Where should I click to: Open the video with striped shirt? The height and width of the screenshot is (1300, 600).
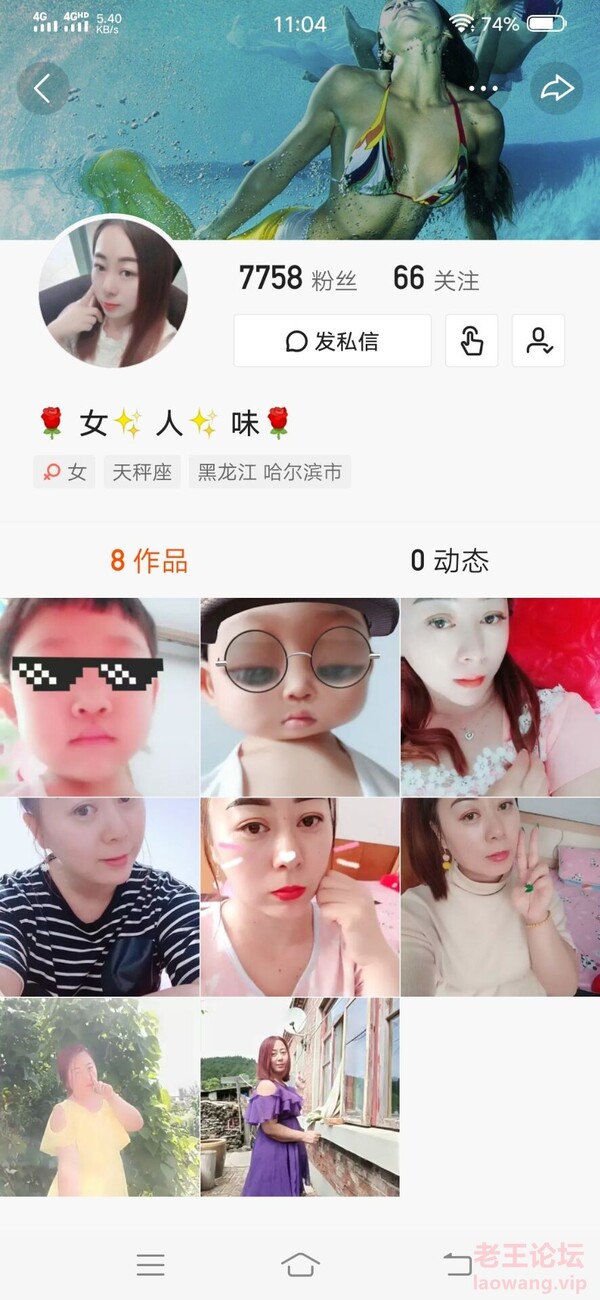[99, 896]
